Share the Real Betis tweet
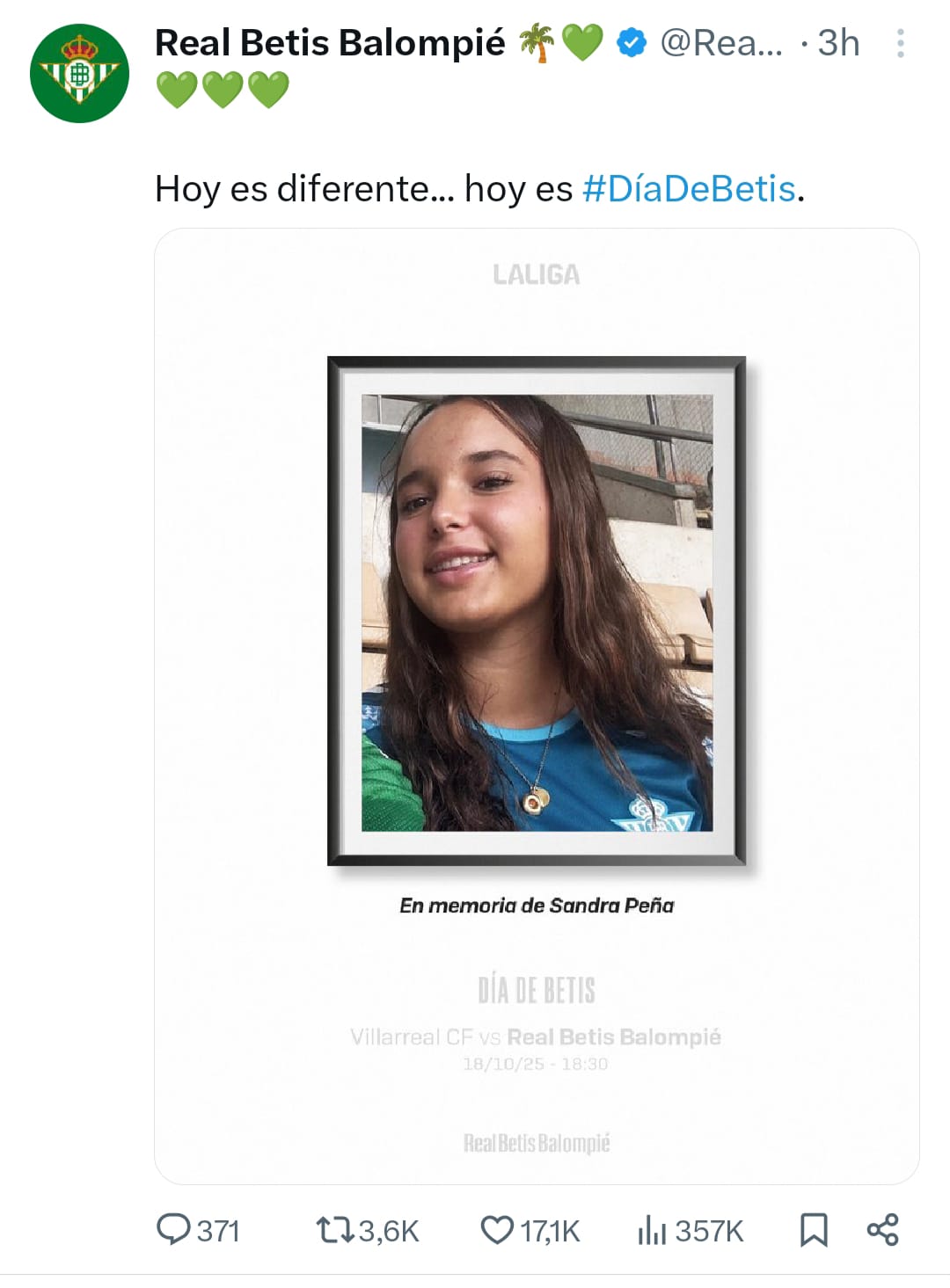 coord(882,1229)
